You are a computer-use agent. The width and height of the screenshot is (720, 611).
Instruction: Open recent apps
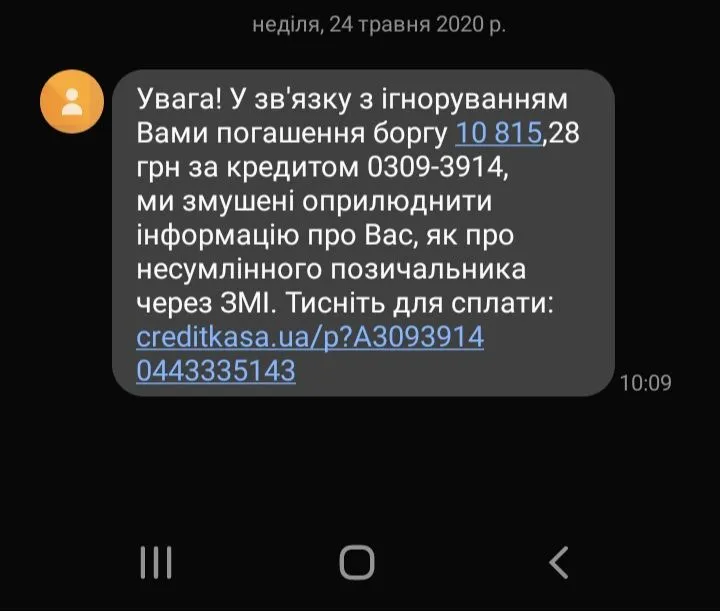(x=156, y=561)
